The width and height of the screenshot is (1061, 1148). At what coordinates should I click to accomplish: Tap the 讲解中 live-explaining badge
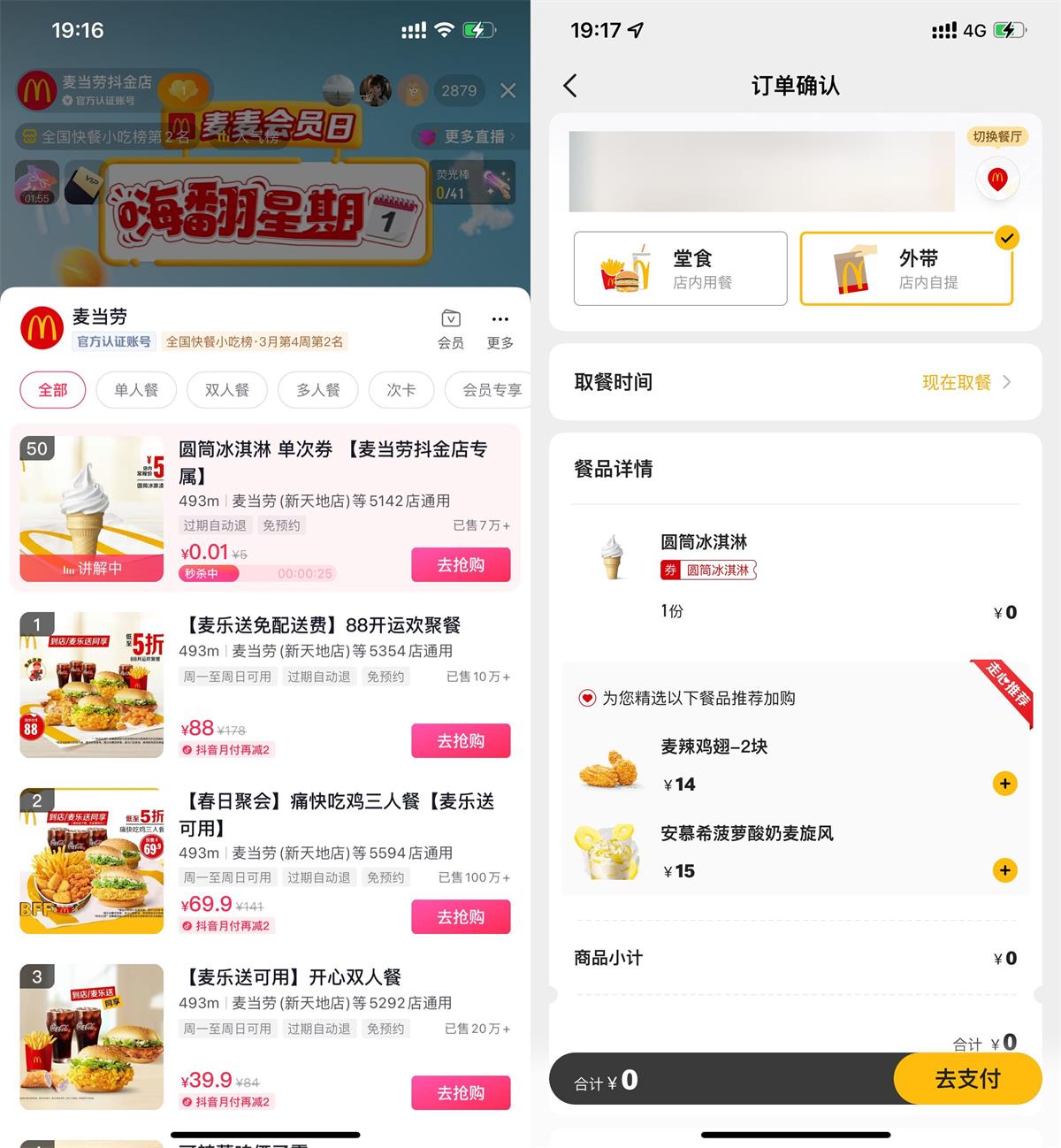click(90, 569)
